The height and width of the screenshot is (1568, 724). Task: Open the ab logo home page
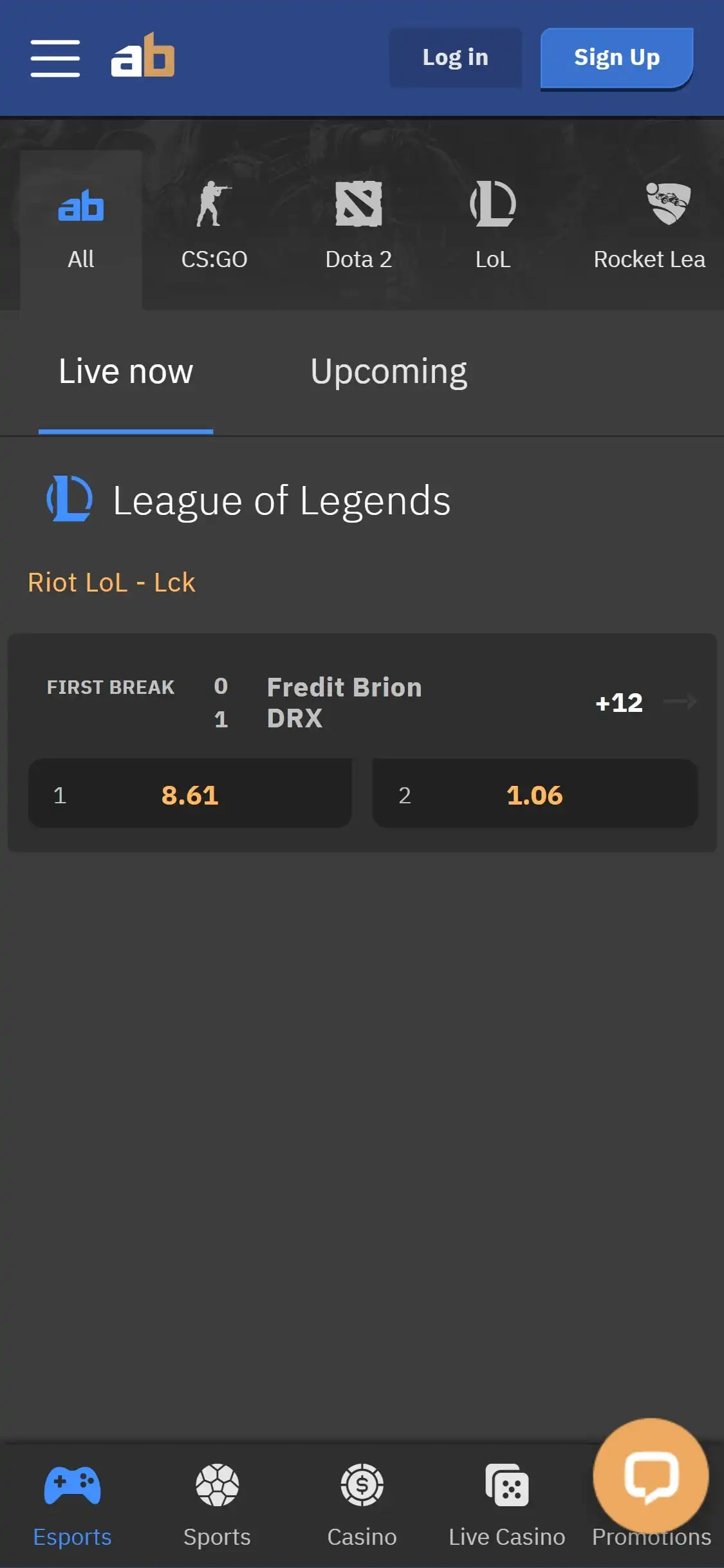coord(143,57)
